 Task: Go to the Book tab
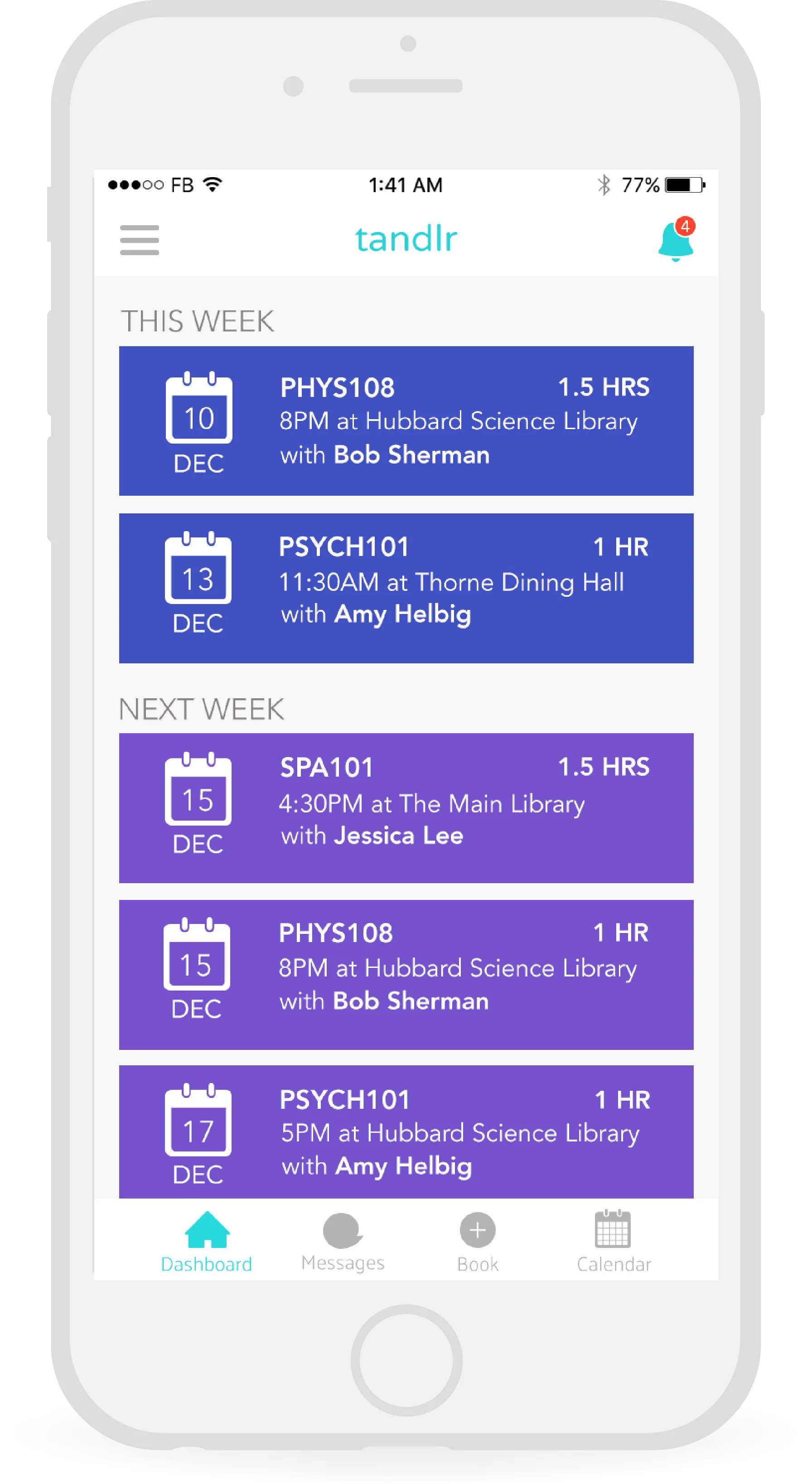click(x=478, y=1242)
